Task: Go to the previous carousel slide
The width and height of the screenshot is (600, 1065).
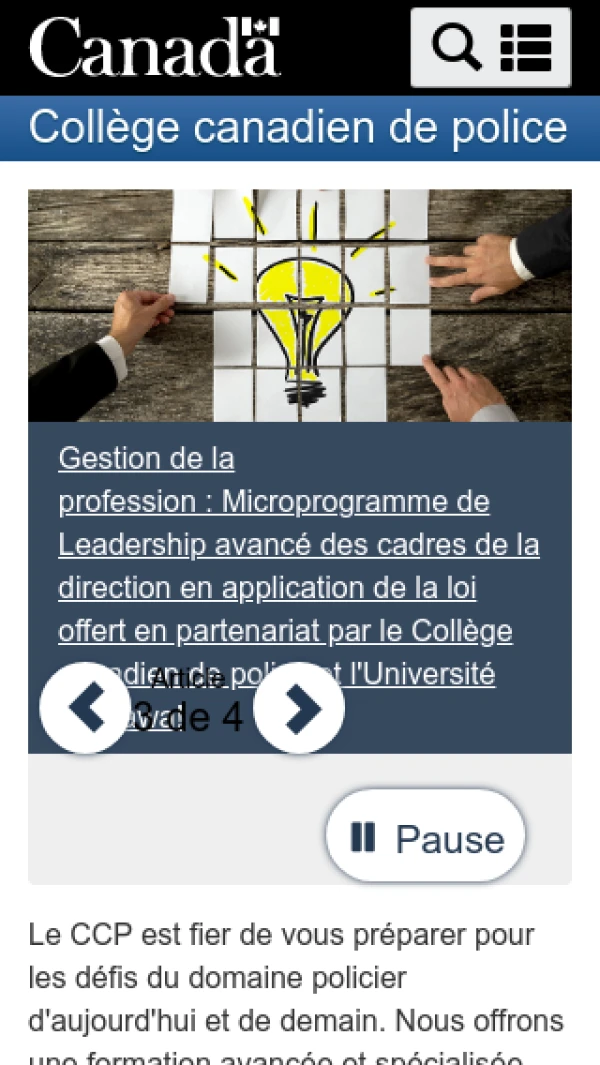Action: click(85, 707)
